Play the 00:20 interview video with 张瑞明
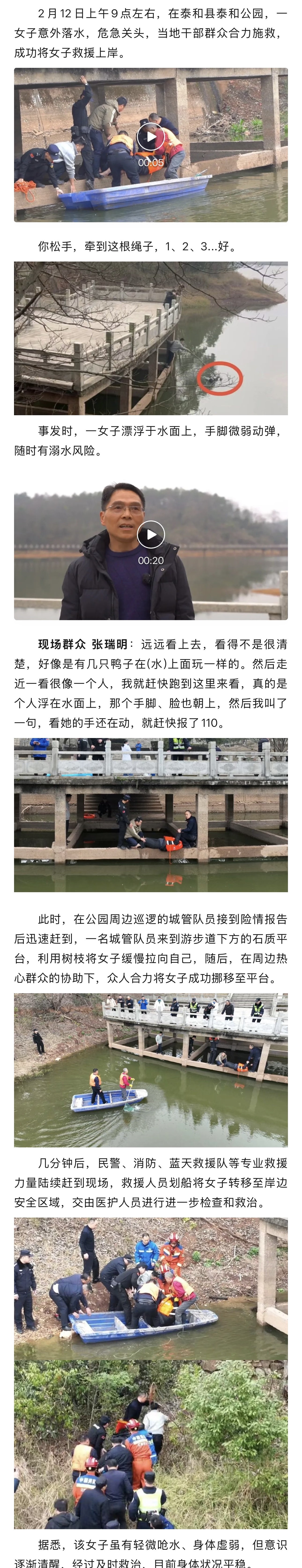The width and height of the screenshot is (302, 1568). (150, 535)
